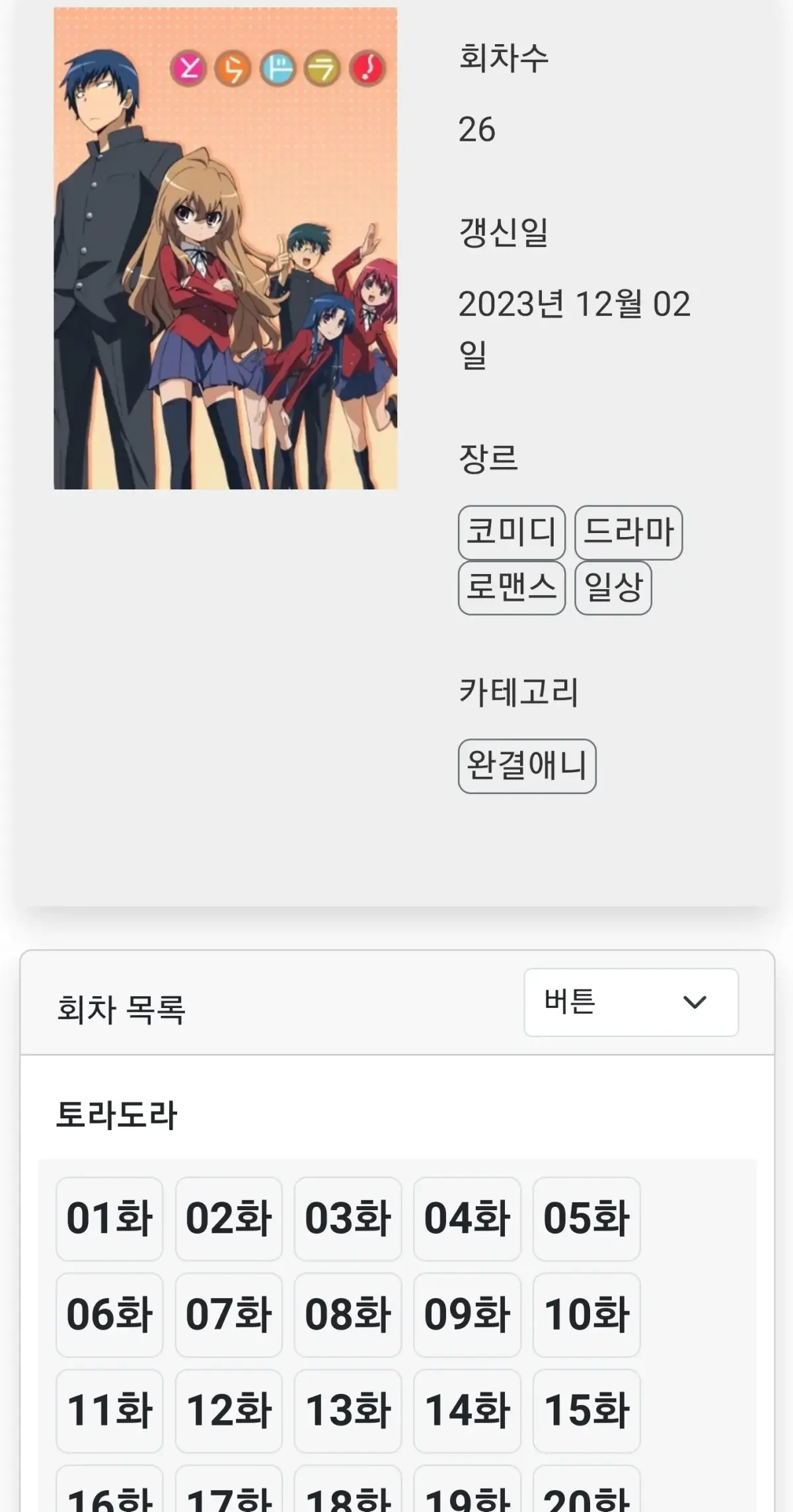Tap the 드라마 genre chip
The width and height of the screenshot is (793, 1512).
628,532
